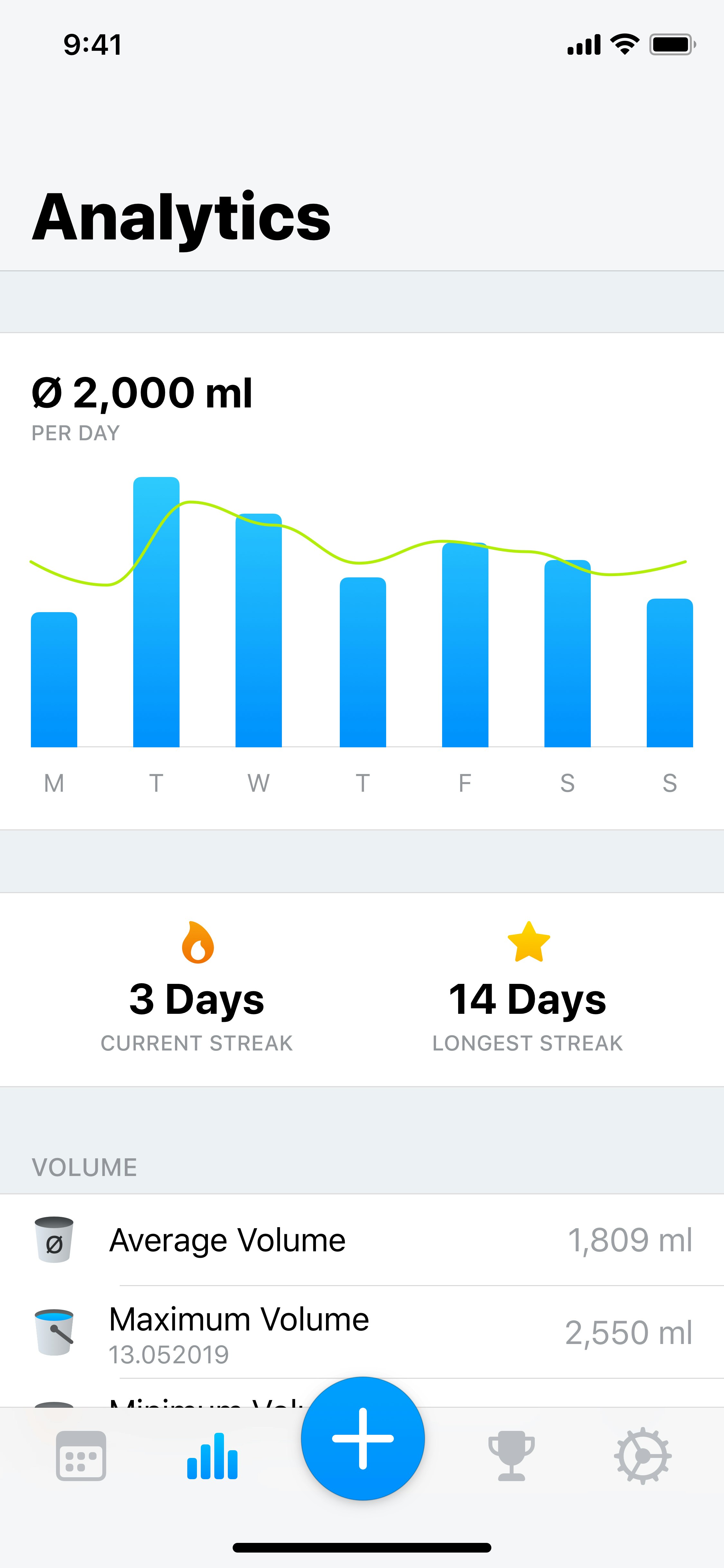Switch to the trophy achievements tab

[511, 1456]
